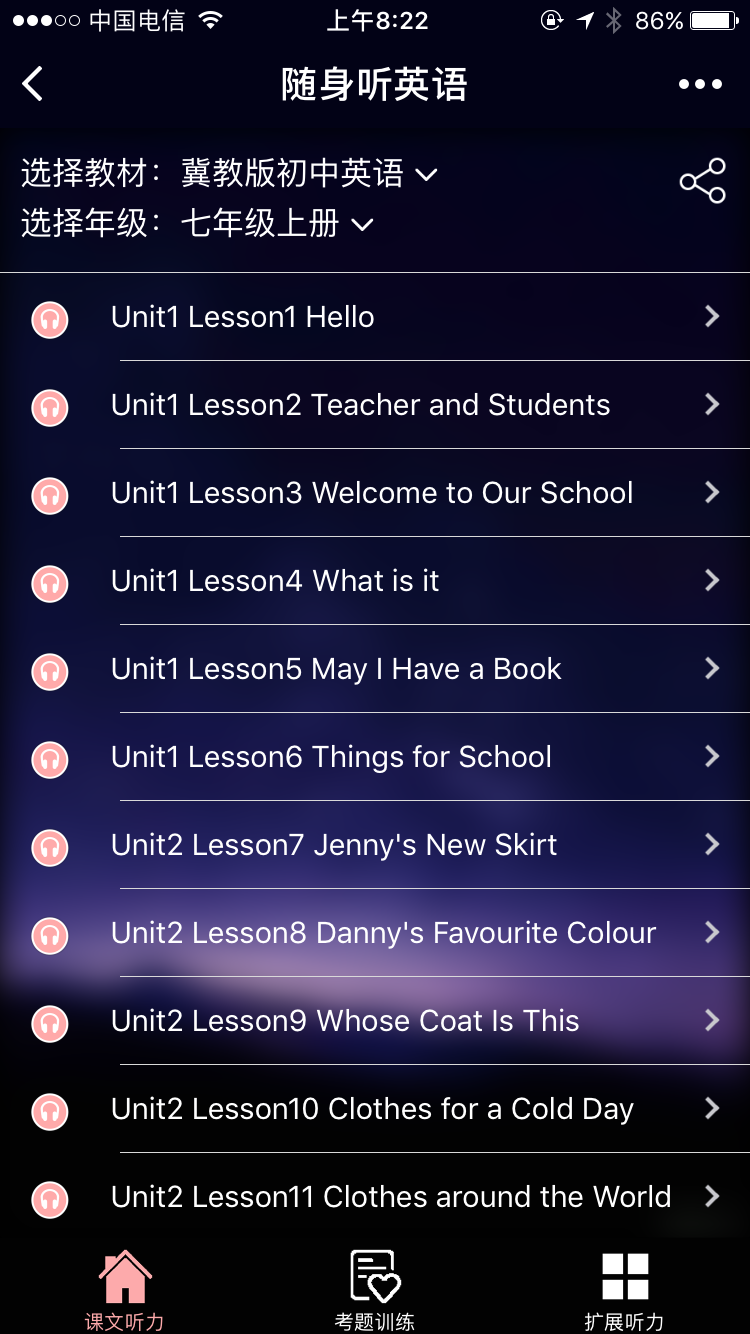Screen dimensions: 750x1334
Task: Select the 课文听力 home tab
Action: pos(125,1290)
